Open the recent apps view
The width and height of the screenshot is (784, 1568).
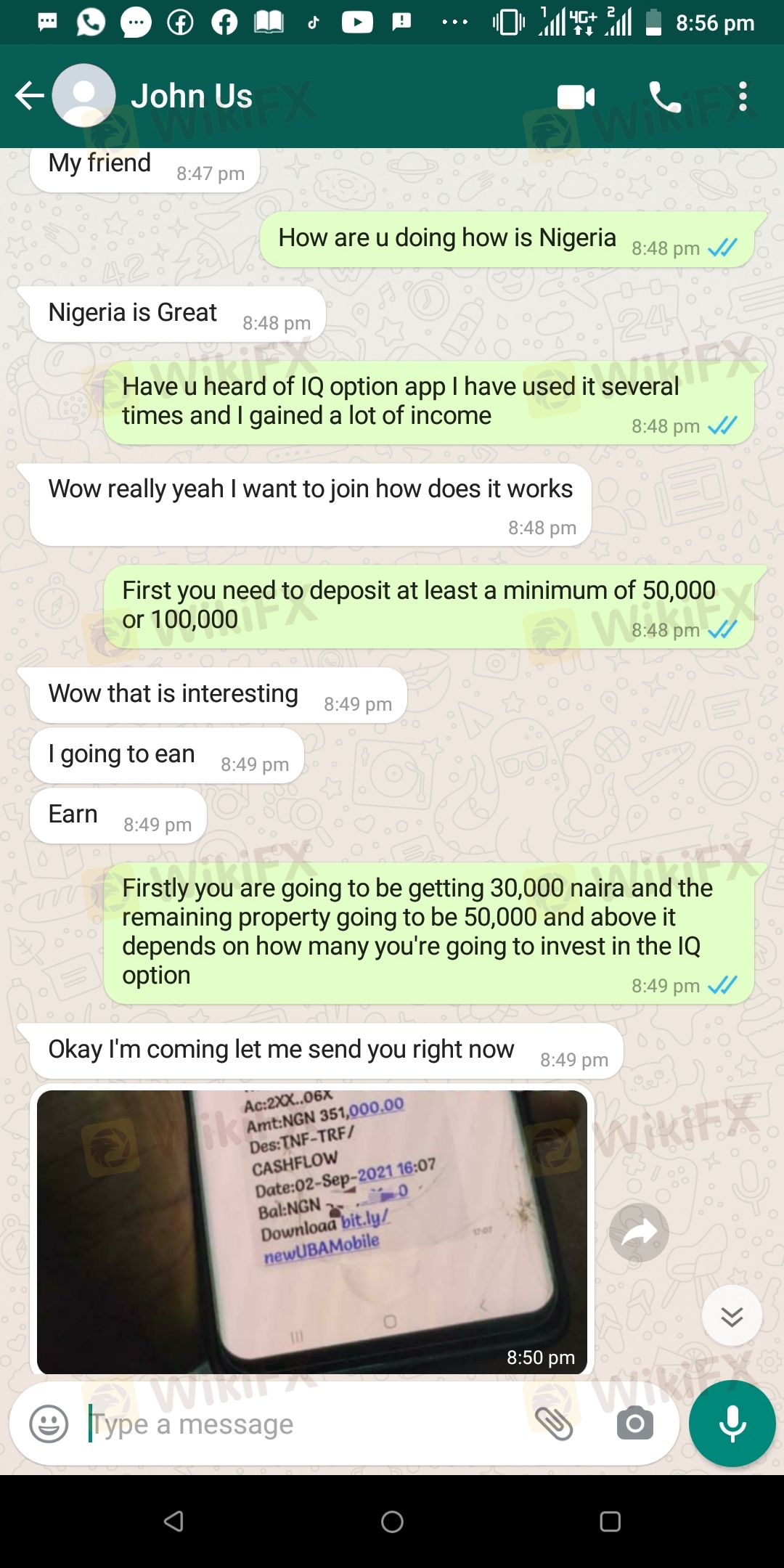click(x=610, y=1522)
